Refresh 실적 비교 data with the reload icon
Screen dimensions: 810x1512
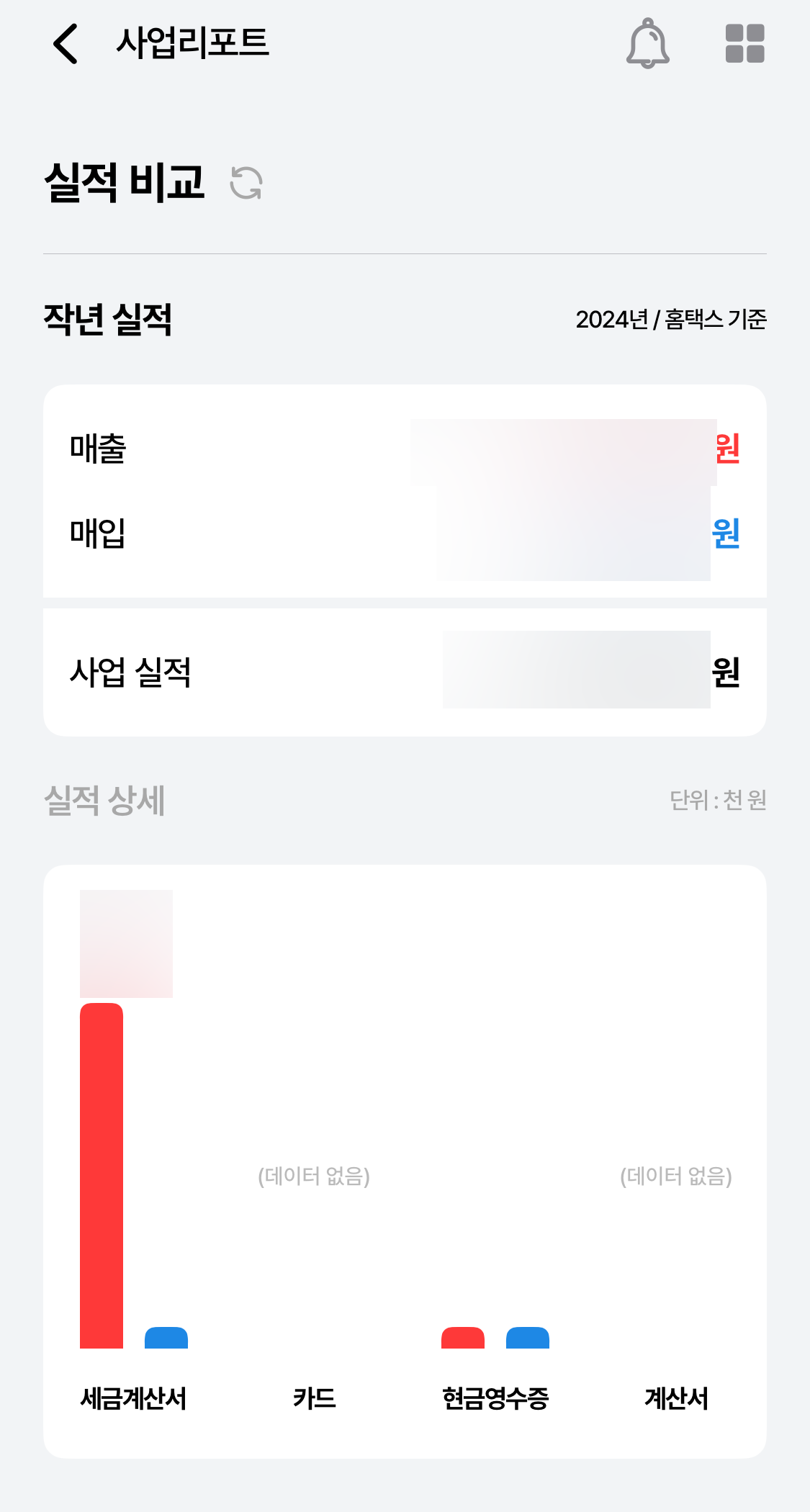pyautogui.click(x=246, y=184)
